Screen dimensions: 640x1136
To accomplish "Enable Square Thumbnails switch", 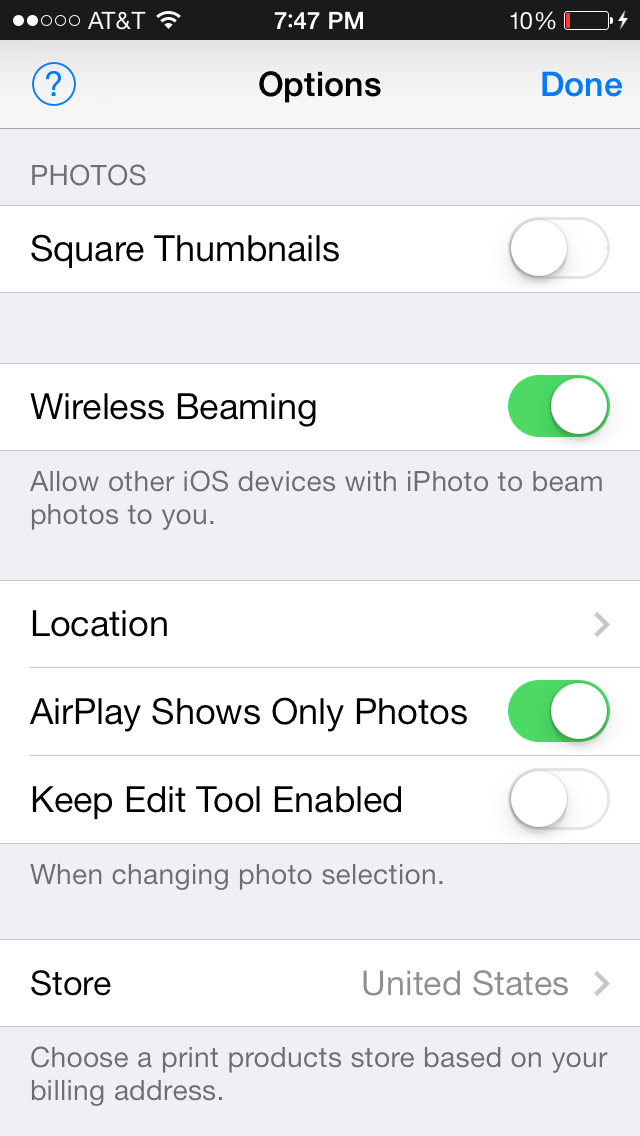I will (559, 248).
